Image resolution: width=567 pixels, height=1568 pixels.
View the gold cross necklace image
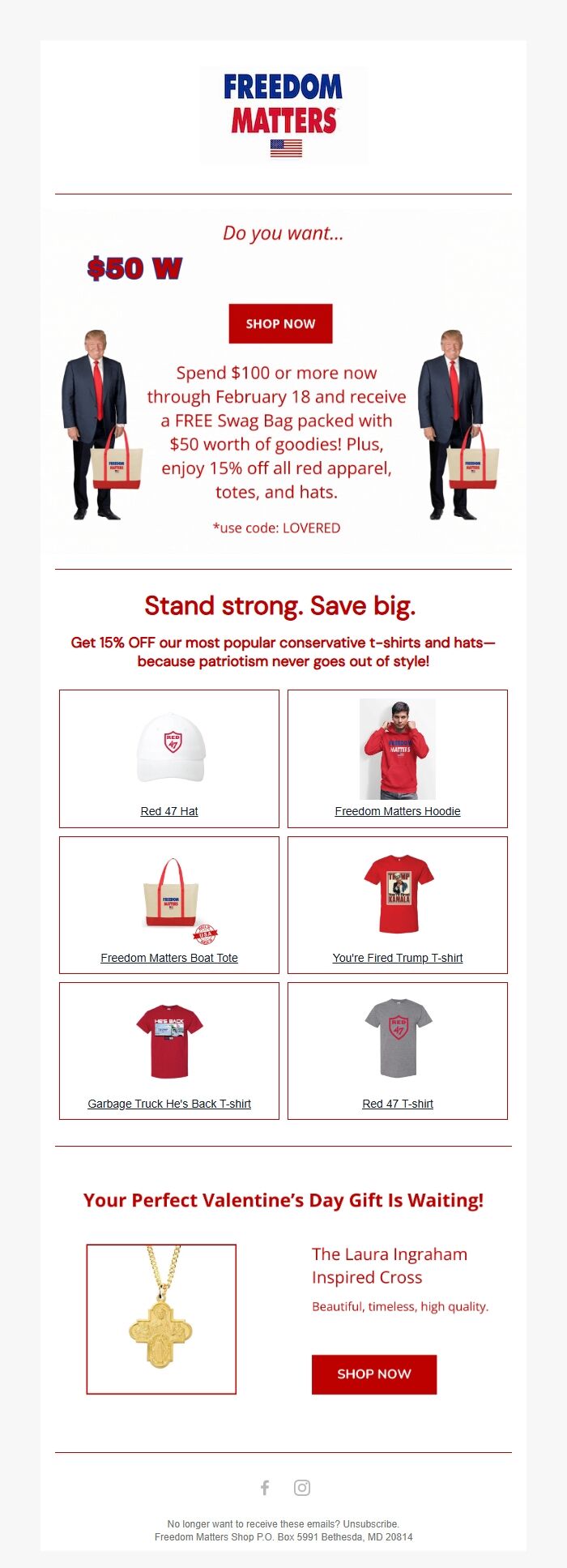(x=161, y=1318)
